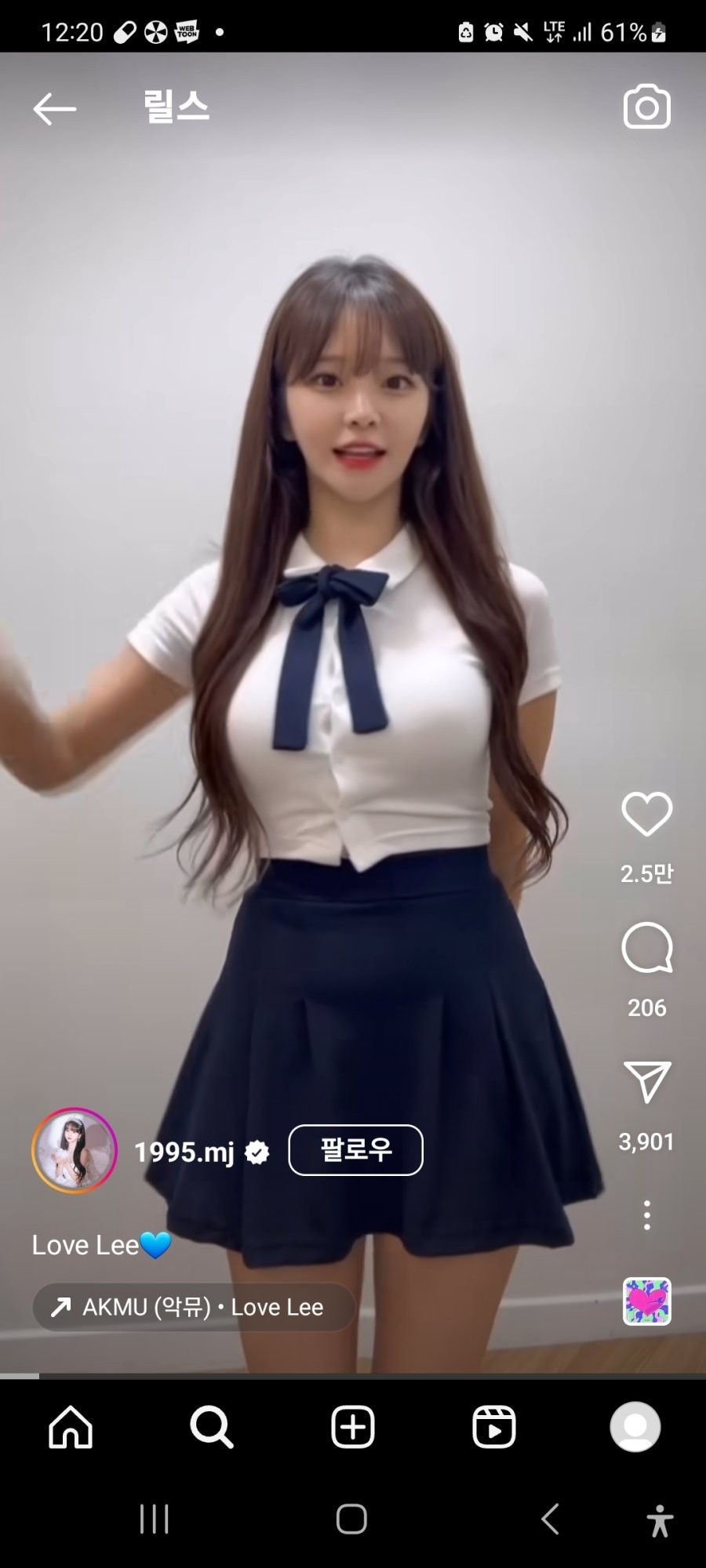Open the AKMU Love Lee audio page

[193, 1307]
